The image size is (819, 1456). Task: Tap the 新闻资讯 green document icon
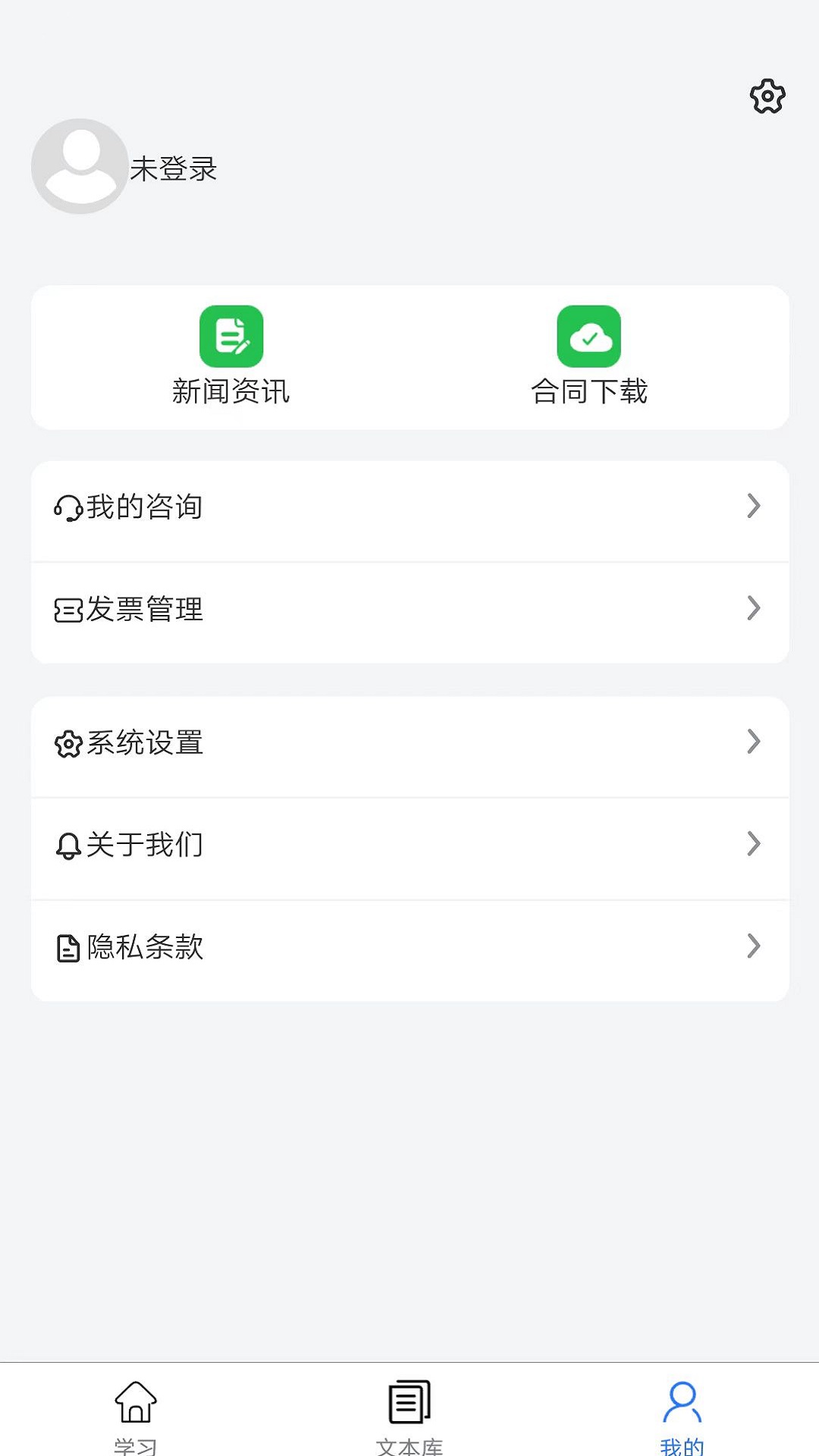click(231, 337)
